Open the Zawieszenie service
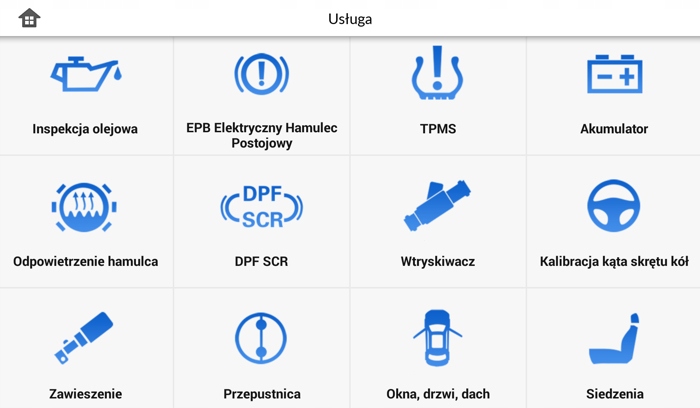700x408 pixels. [86, 350]
